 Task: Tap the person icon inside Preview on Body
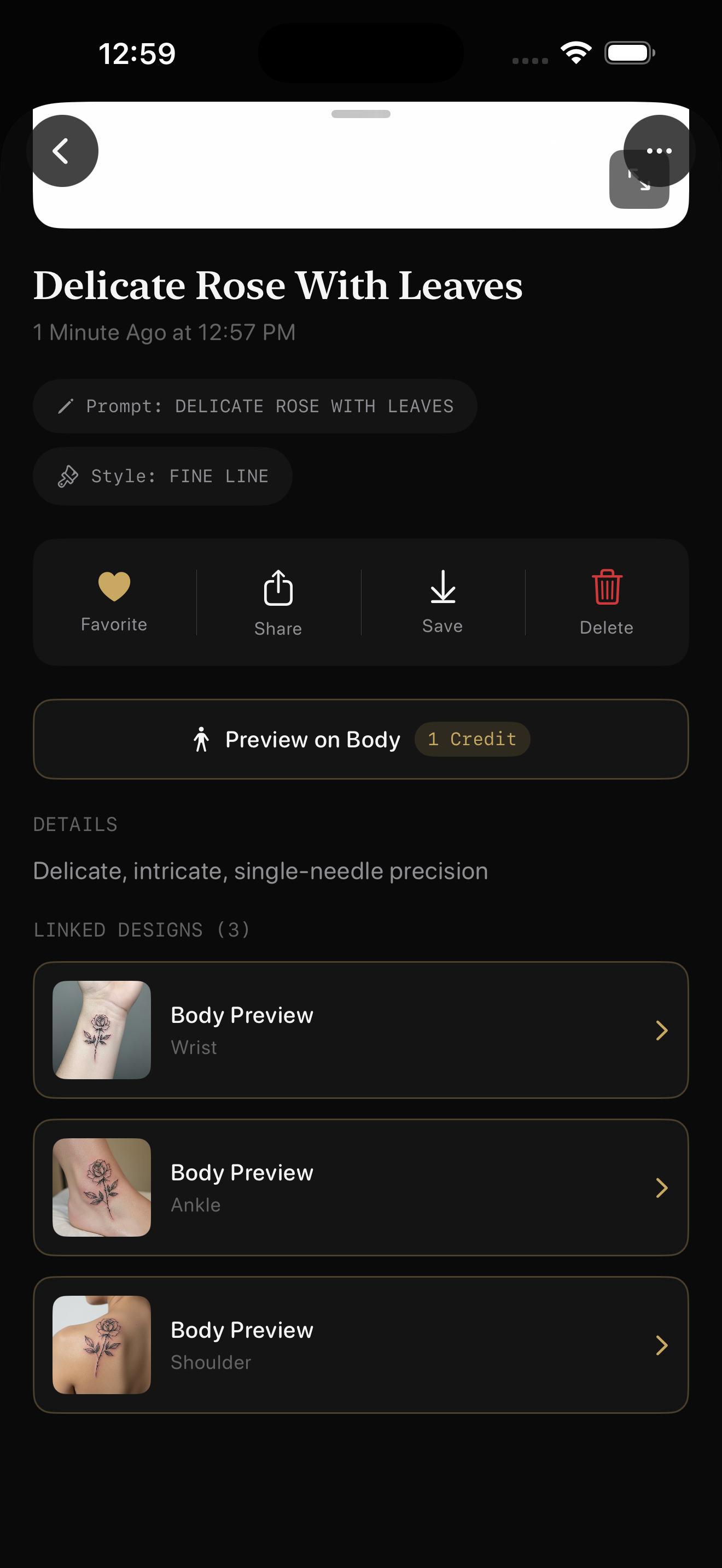point(202,739)
